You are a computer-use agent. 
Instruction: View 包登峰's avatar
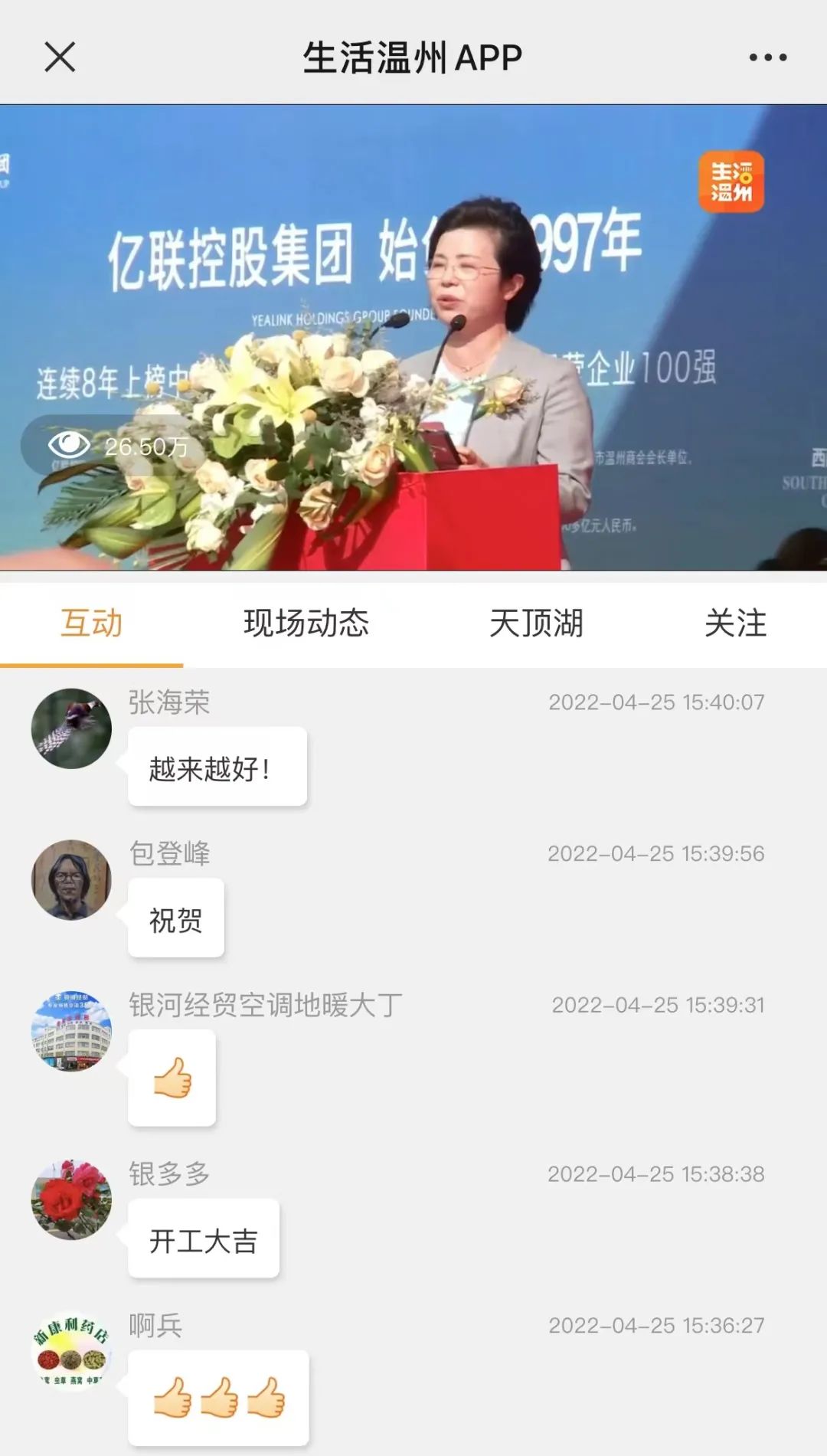pos(71,880)
